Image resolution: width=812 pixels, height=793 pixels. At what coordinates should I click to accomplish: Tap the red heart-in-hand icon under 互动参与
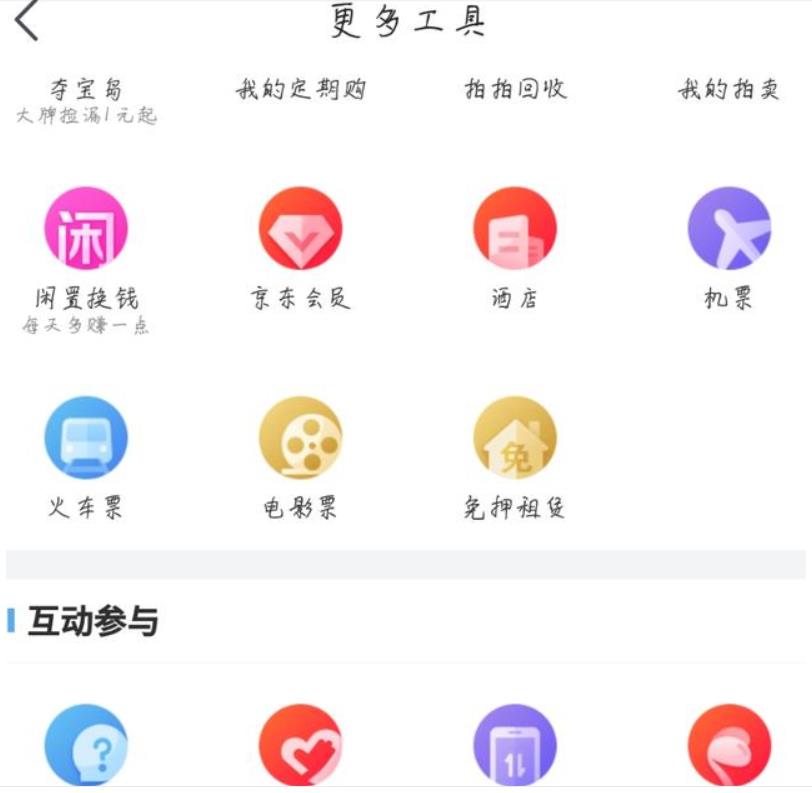(x=300, y=745)
